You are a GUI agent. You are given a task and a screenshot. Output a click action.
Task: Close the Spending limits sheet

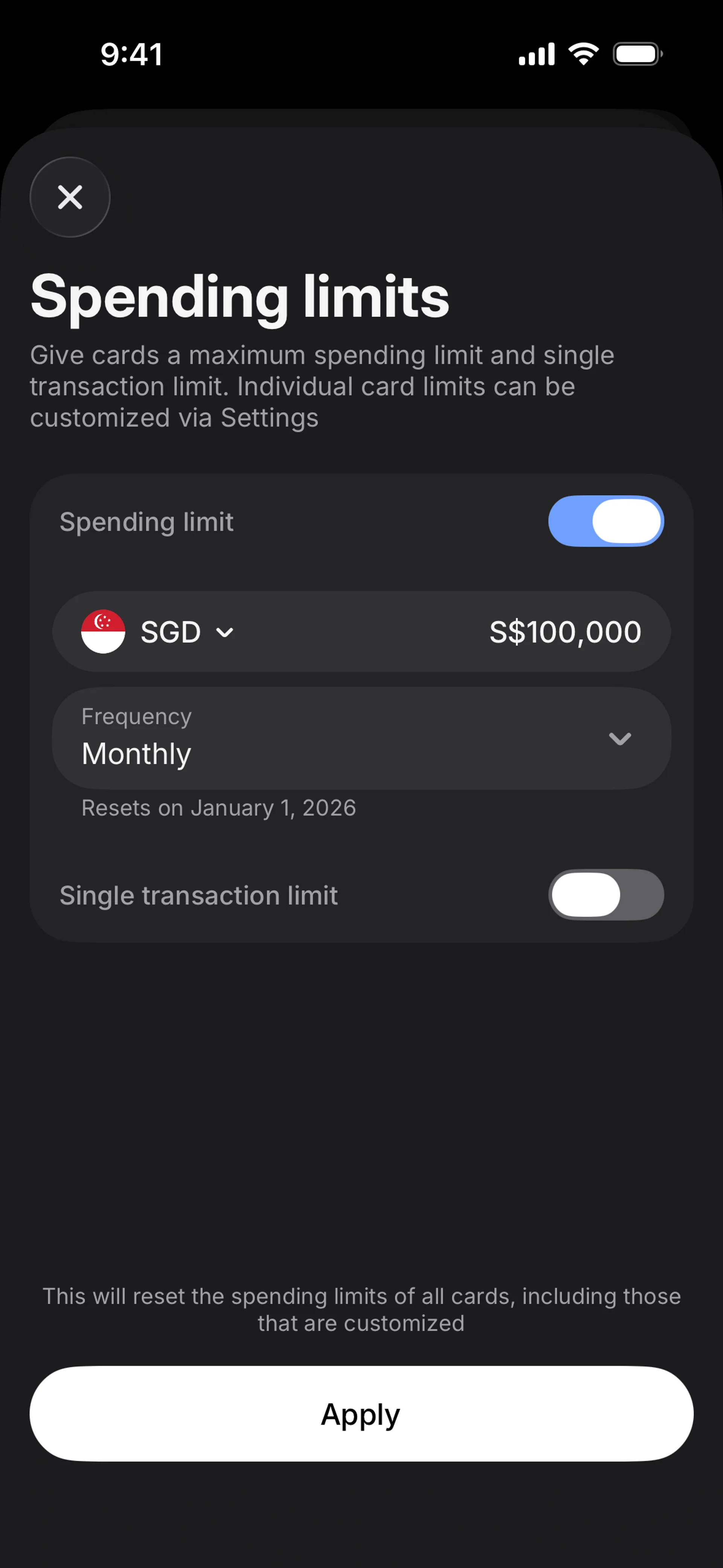[70, 197]
